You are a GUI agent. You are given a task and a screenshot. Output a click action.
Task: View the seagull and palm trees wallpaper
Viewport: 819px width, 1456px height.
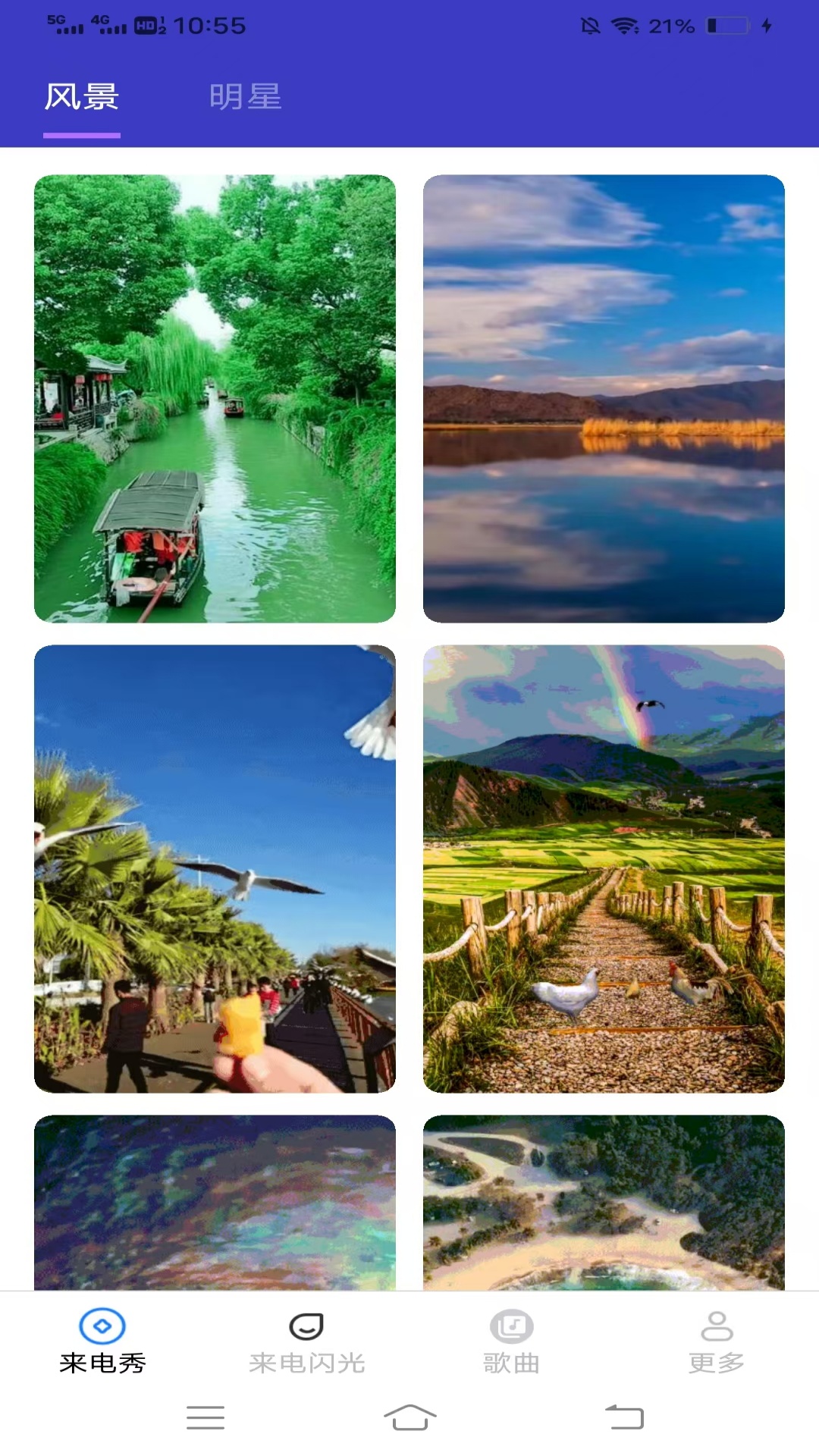click(215, 869)
